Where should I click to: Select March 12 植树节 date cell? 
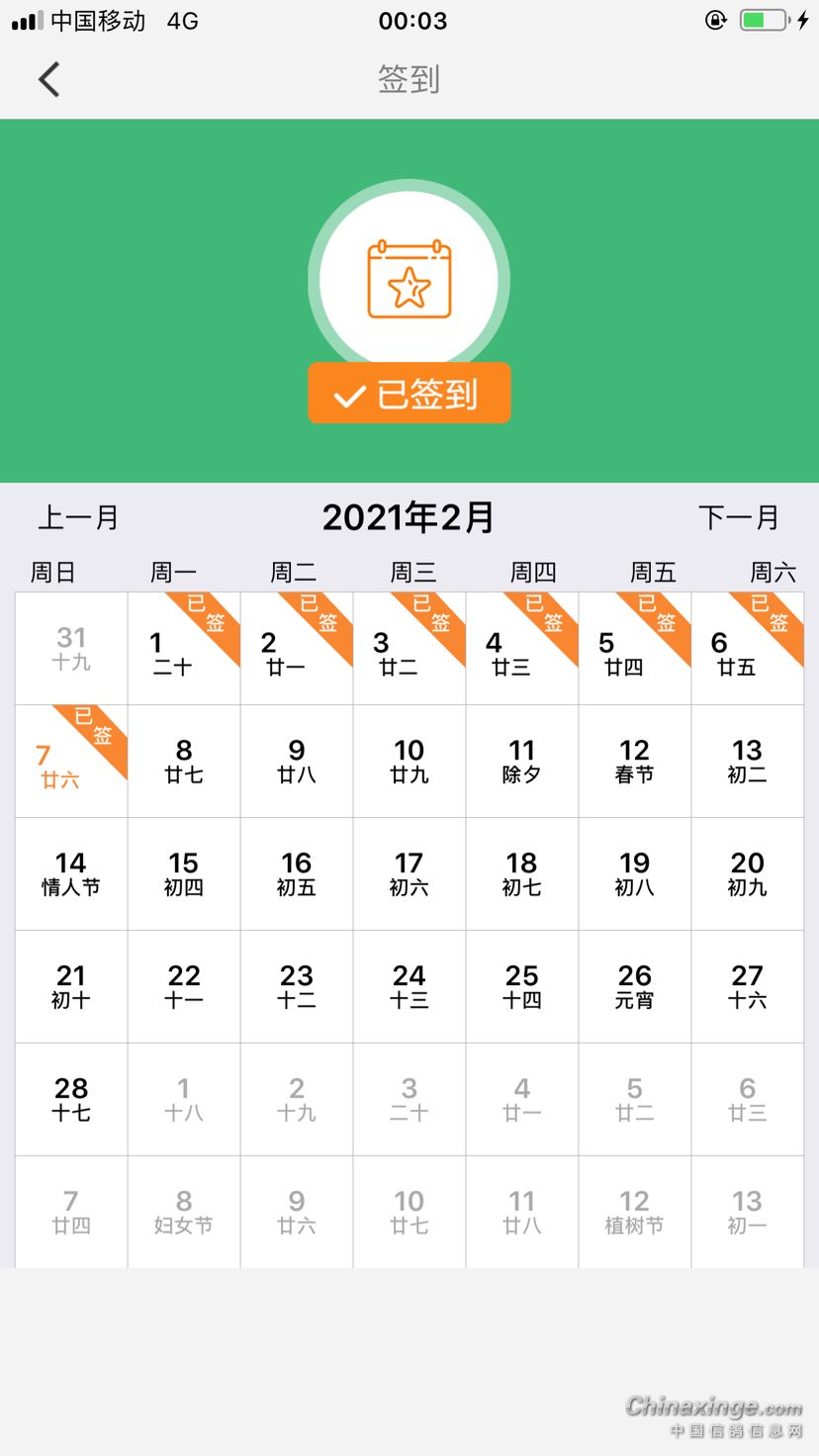pyautogui.click(x=634, y=1213)
